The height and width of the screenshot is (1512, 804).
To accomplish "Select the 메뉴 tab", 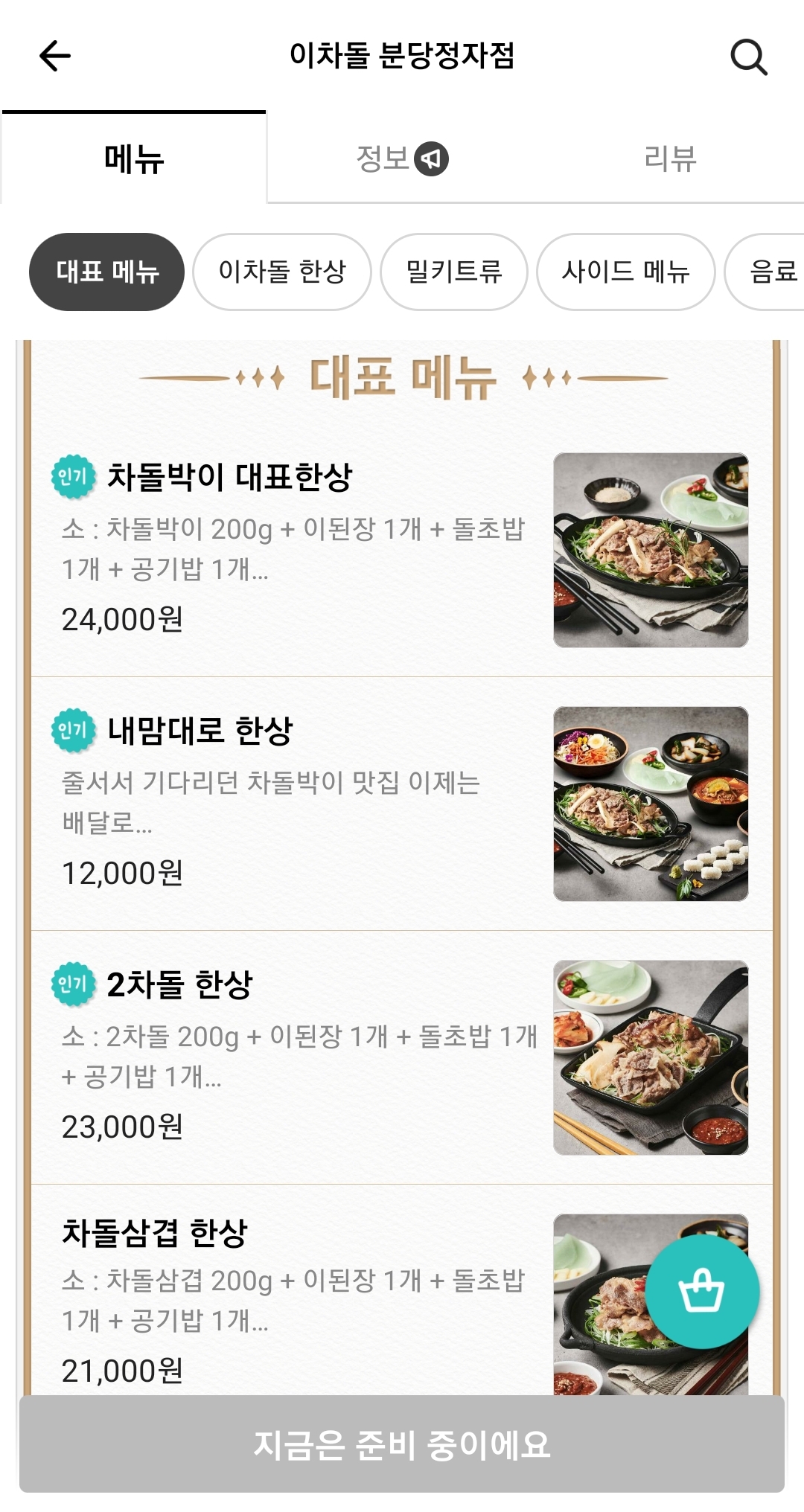I will pyautogui.click(x=134, y=158).
